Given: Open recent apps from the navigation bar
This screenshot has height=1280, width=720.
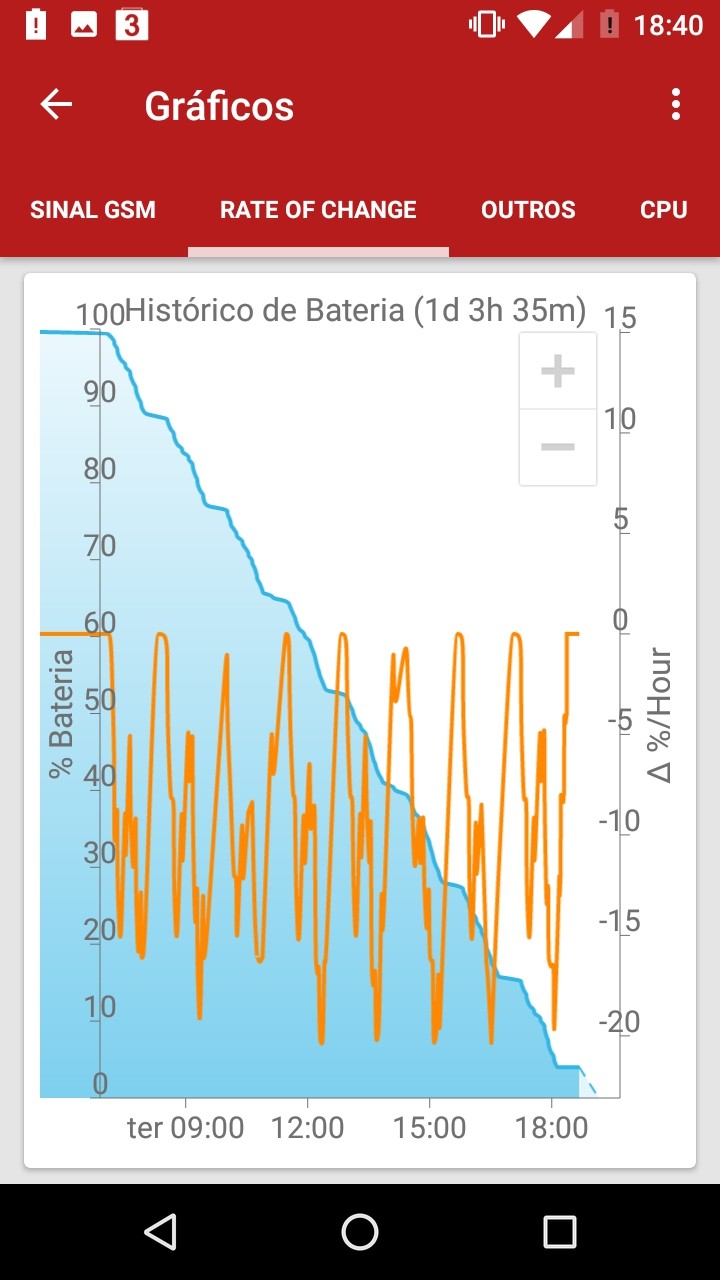Looking at the screenshot, I should pyautogui.click(x=560, y=1232).
